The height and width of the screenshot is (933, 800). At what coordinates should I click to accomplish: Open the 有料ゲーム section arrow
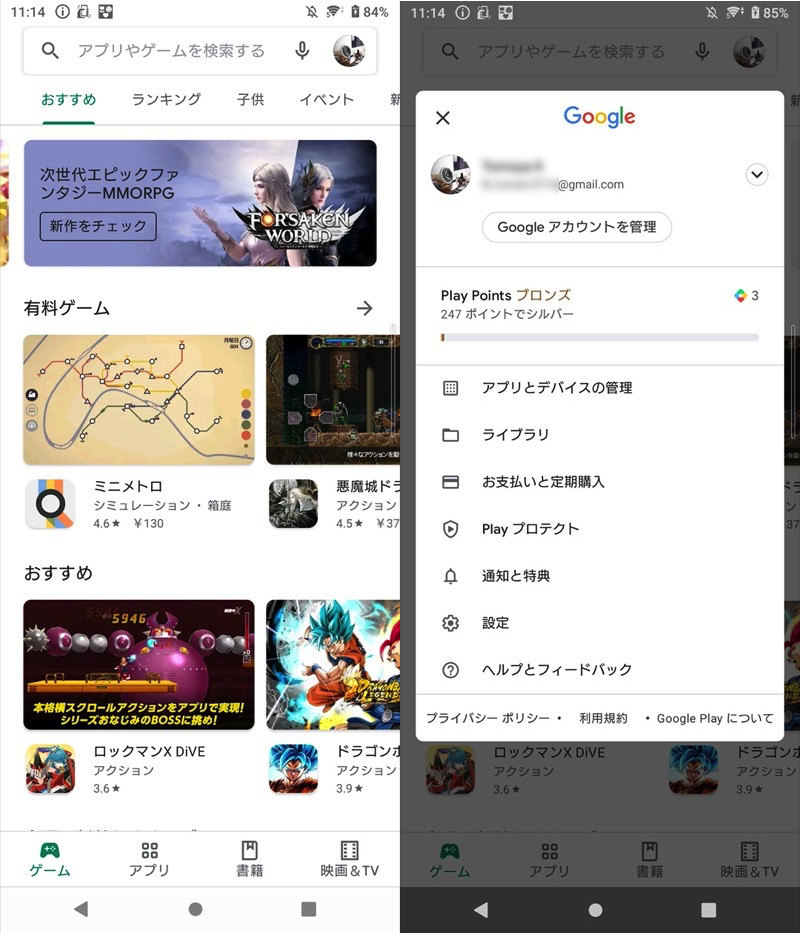click(365, 308)
